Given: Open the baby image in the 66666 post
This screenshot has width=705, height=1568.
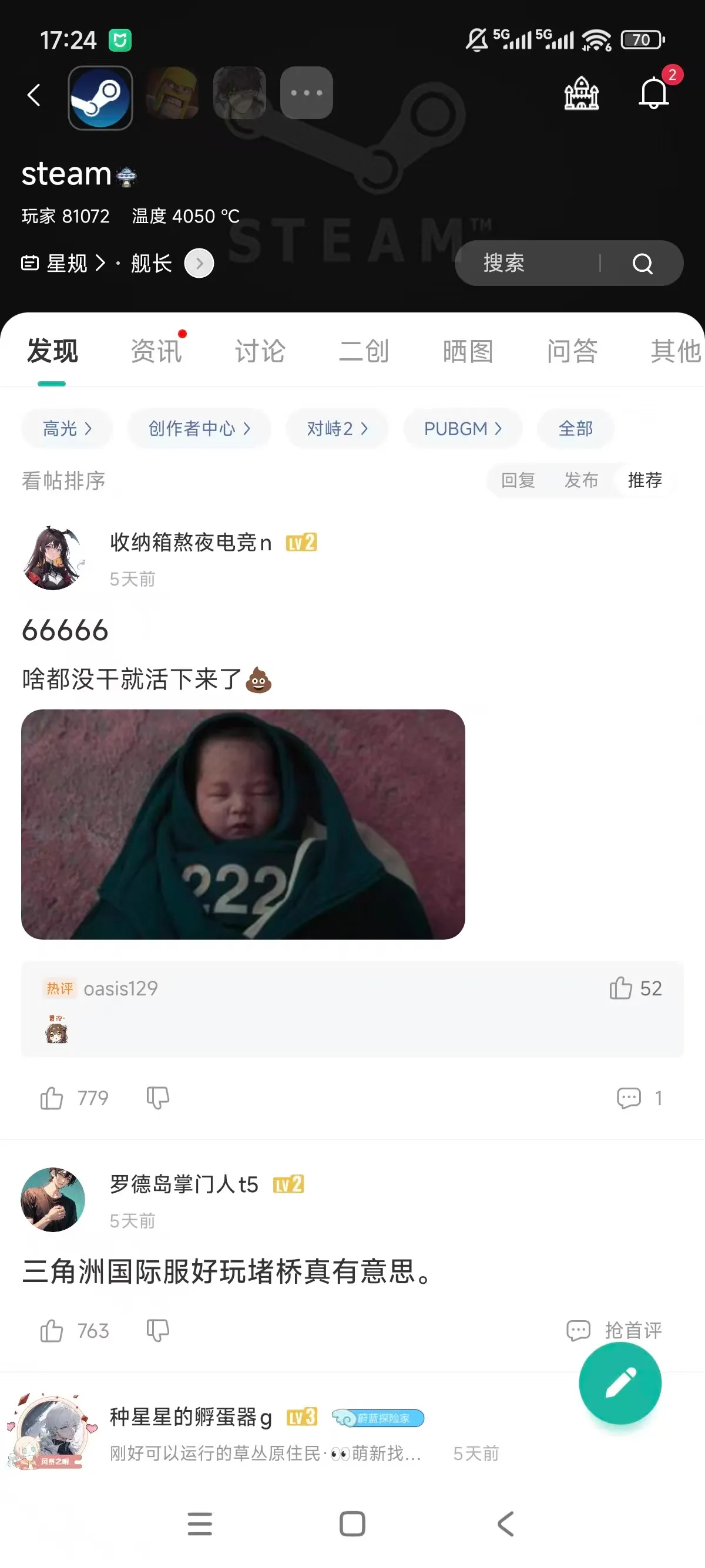Looking at the screenshot, I should [243, 824].
